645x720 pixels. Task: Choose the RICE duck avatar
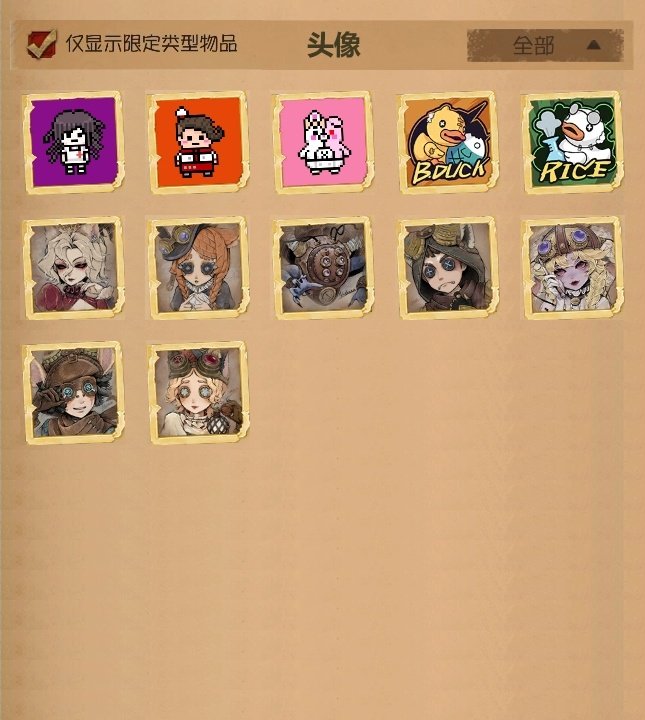pos(573,142)
